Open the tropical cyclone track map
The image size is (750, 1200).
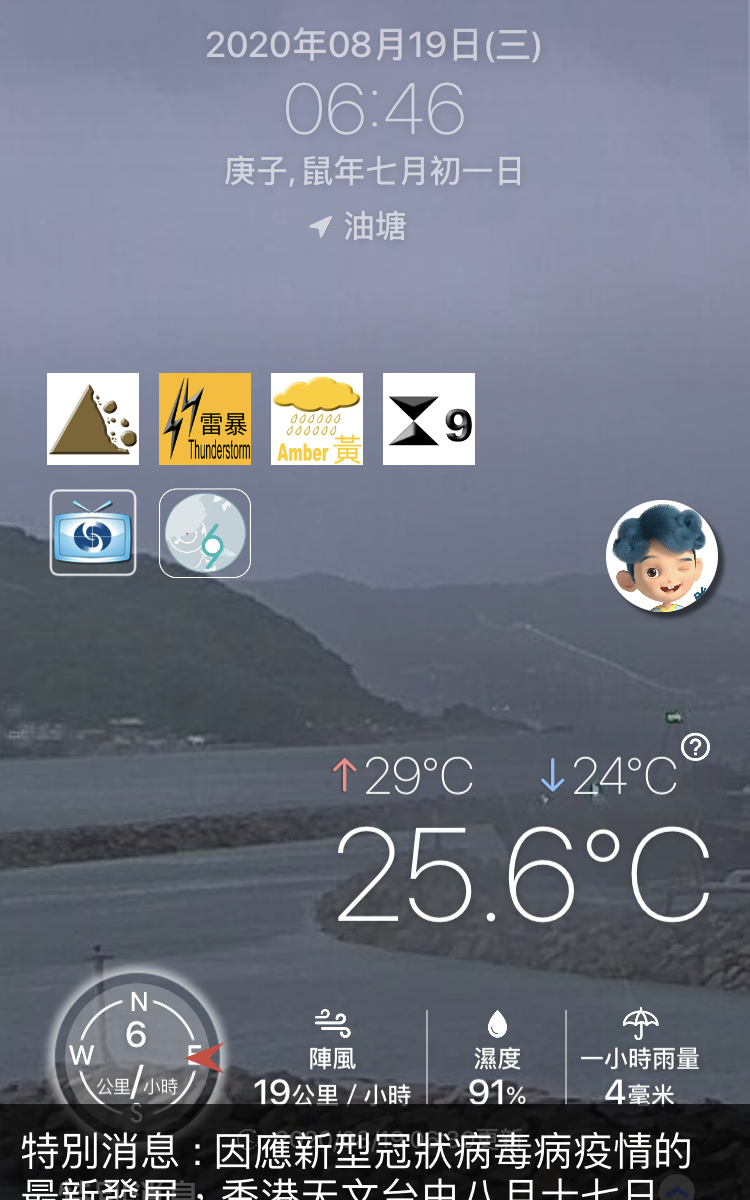coord(205,532)
